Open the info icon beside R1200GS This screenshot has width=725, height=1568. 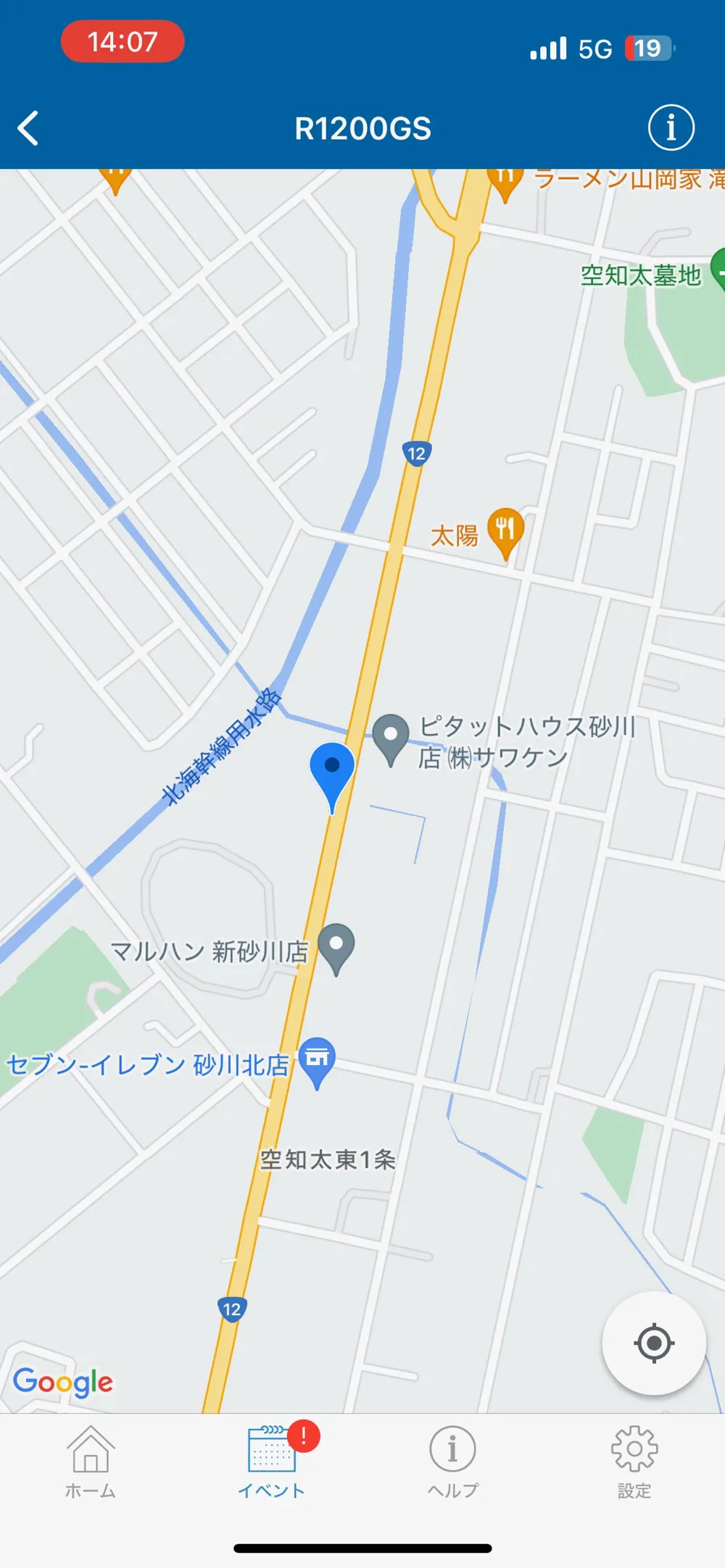click(x=671, y=128)
